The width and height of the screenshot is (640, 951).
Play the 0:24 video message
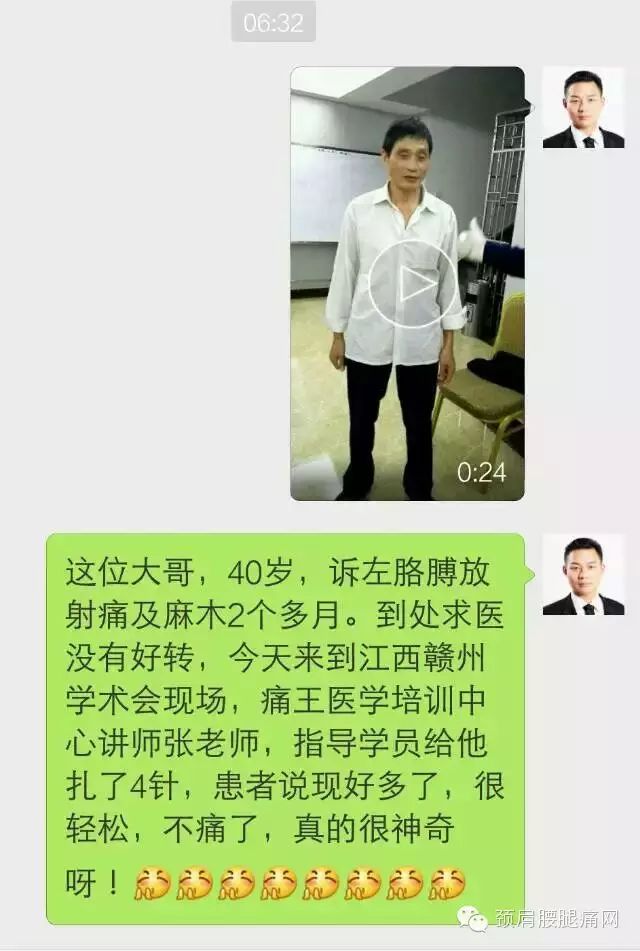(x=407, y=284)
